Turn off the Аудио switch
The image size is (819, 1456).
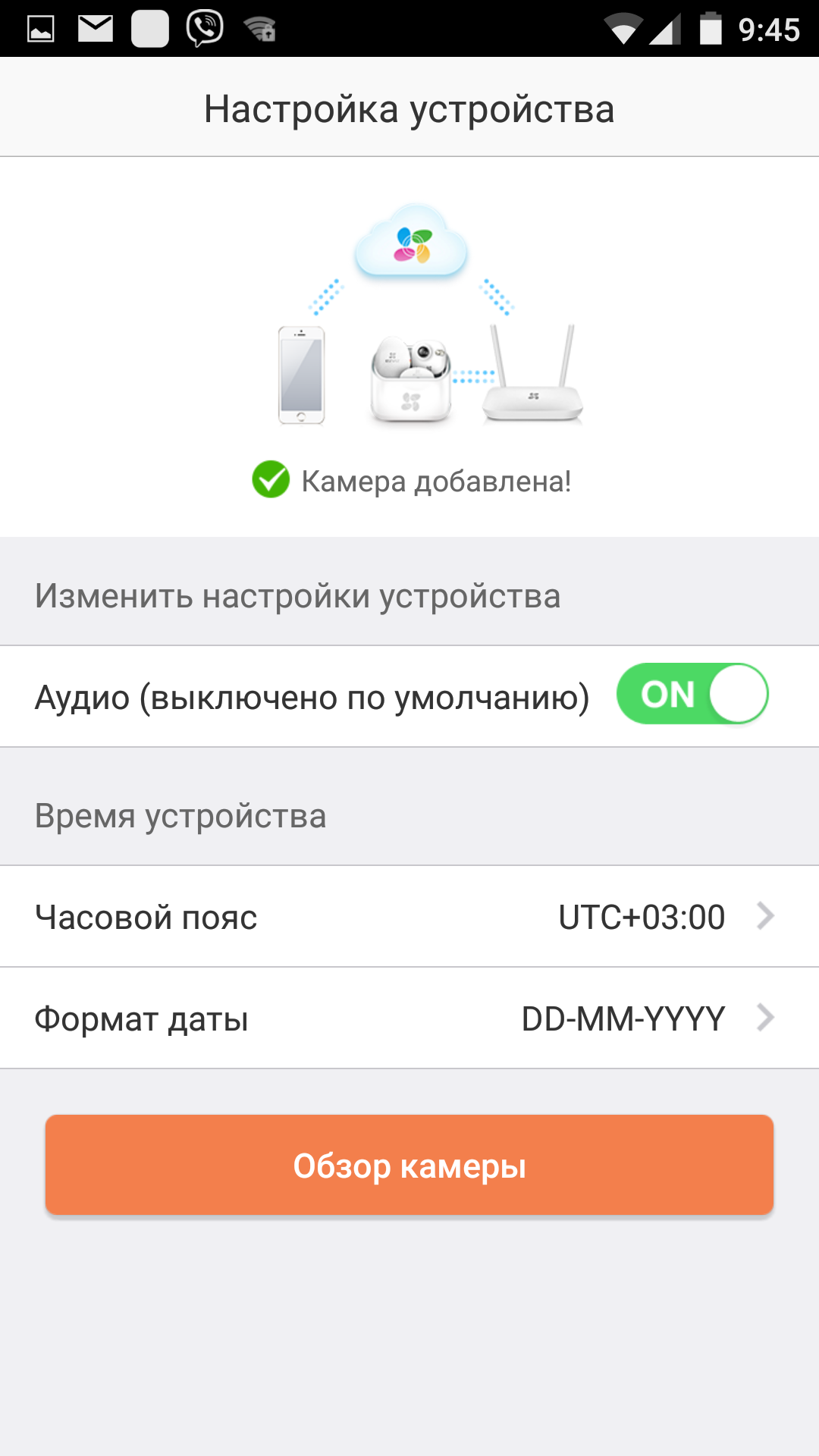pos(692,694)
